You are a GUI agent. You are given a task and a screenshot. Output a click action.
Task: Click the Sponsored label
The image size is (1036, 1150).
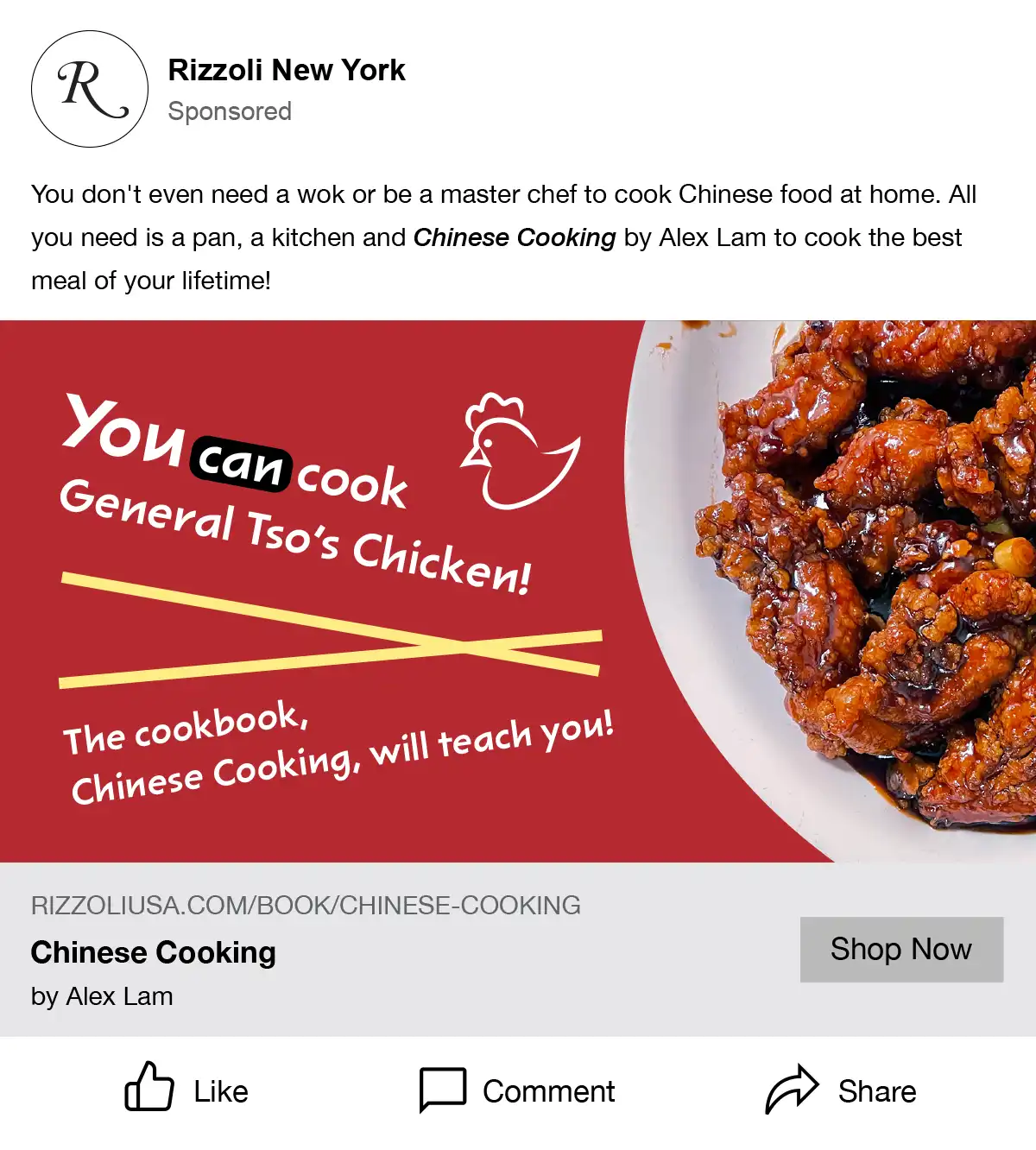point(231,111)
